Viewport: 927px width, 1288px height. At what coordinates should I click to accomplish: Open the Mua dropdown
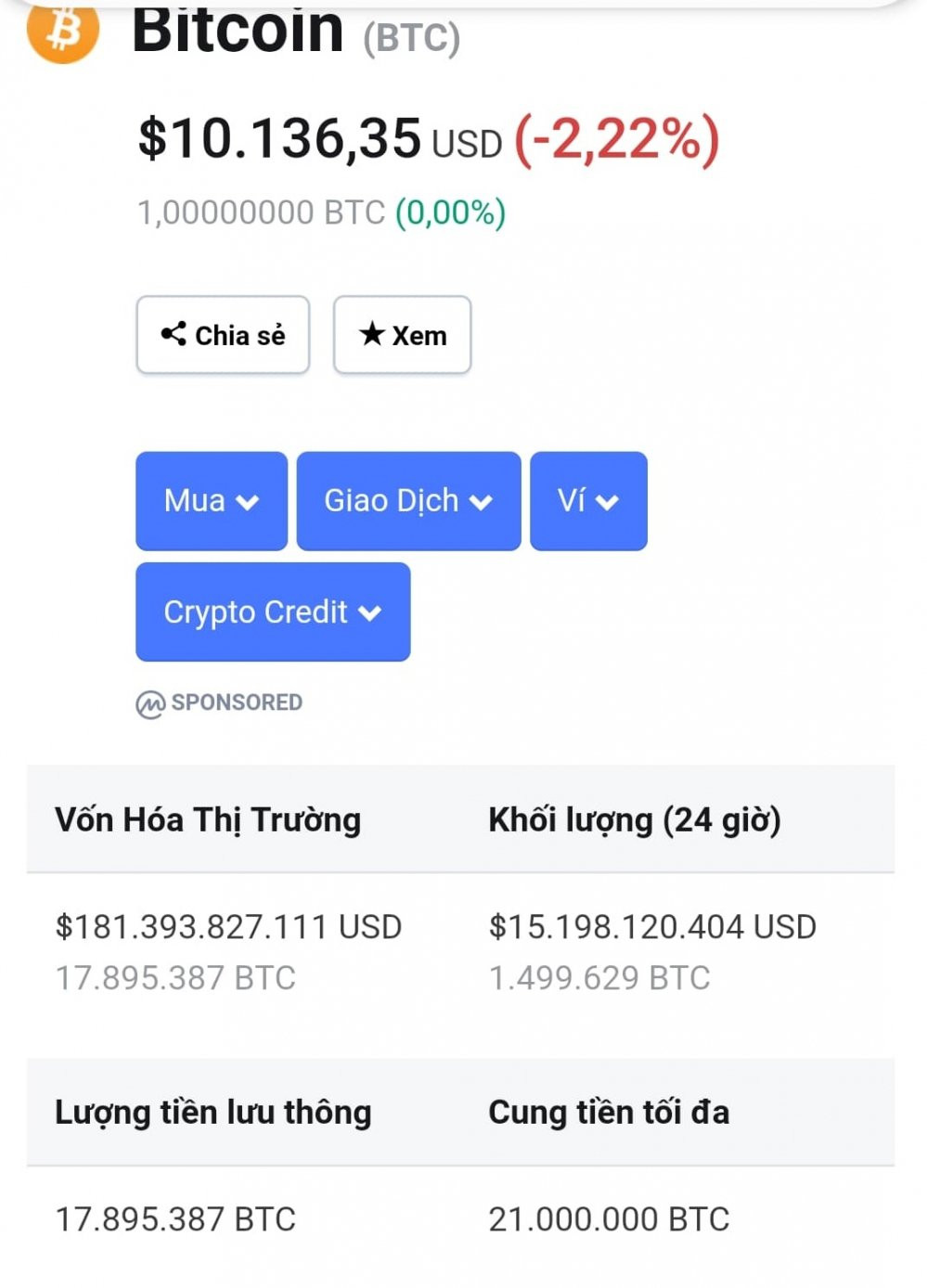click(x=211, y=502)
